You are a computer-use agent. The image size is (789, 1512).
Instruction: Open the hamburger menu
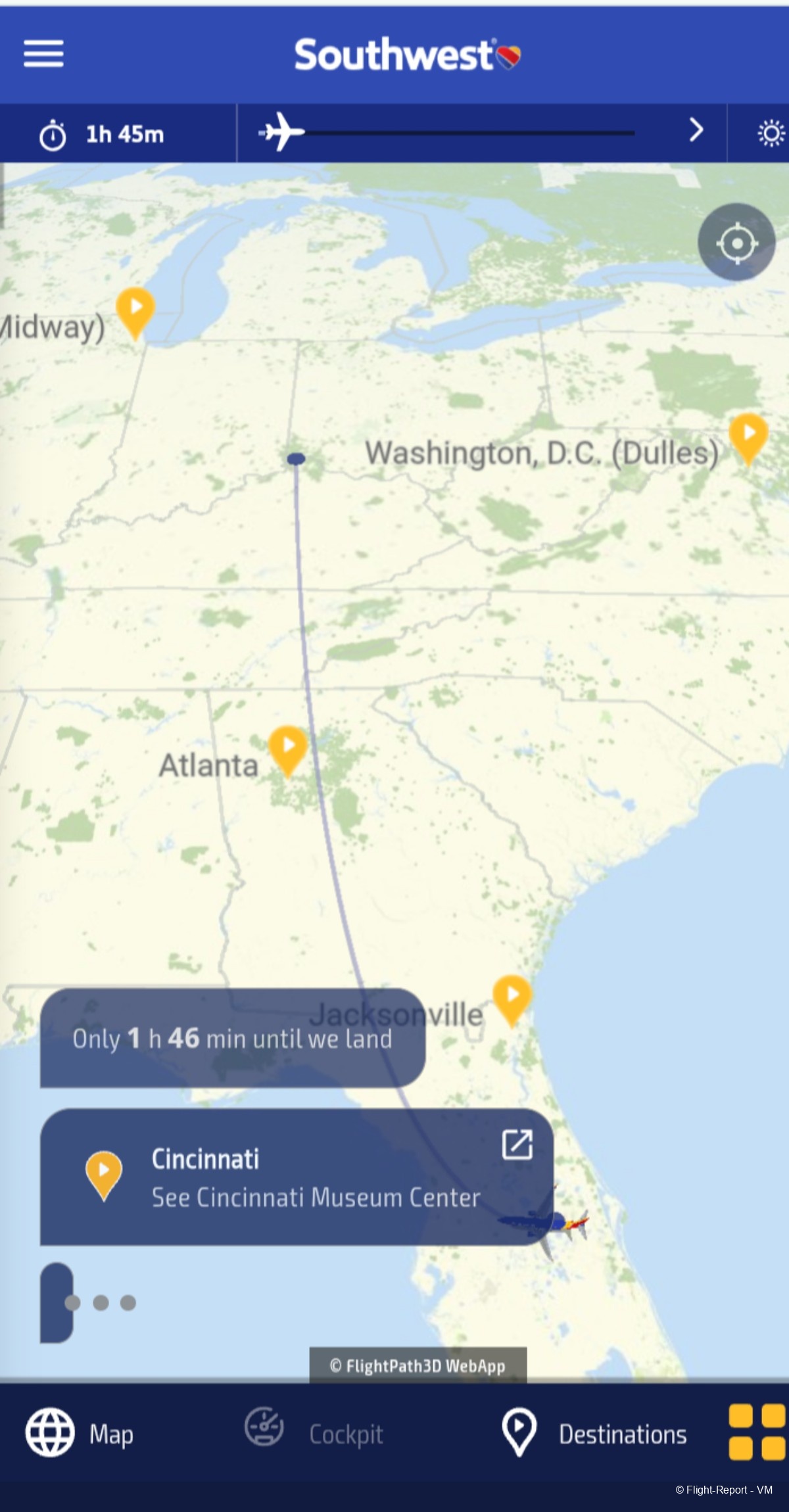43,54
